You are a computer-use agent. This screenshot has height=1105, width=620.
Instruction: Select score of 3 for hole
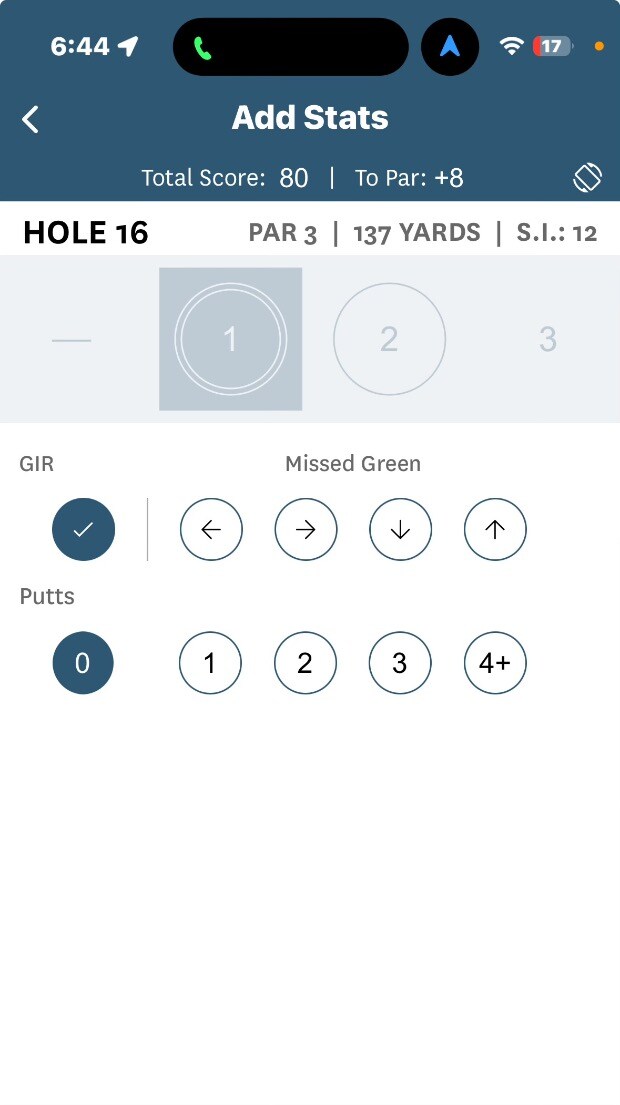click(547, 339)
